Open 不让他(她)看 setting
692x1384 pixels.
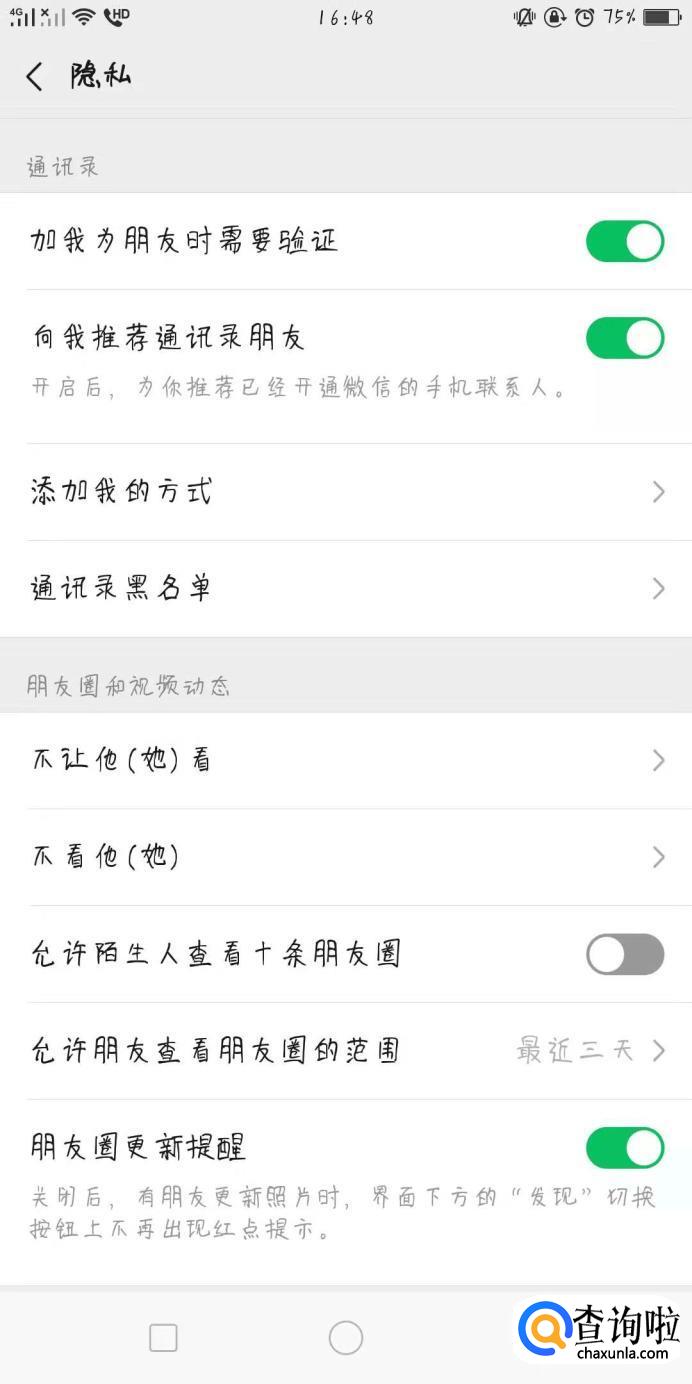pos(346,761)
